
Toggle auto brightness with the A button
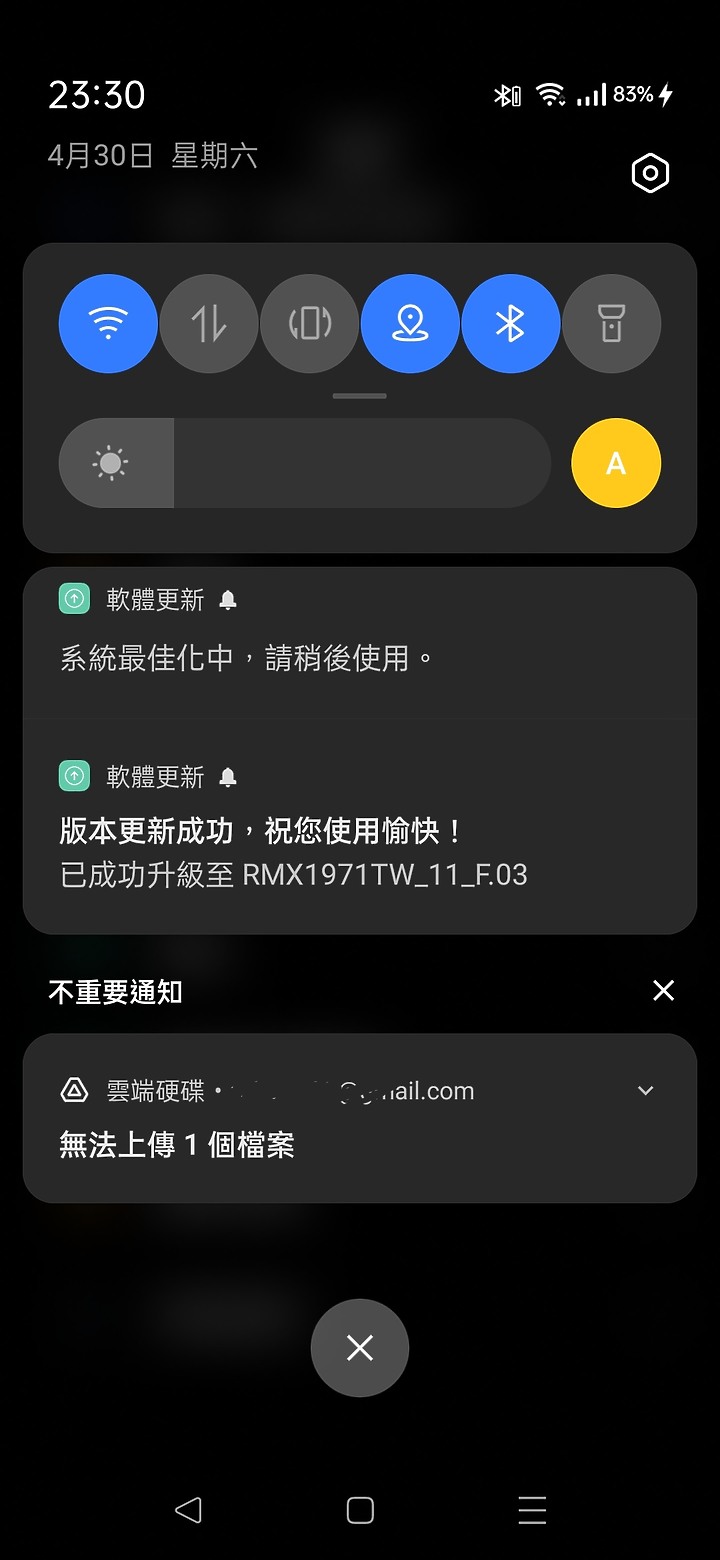point(616,463)
